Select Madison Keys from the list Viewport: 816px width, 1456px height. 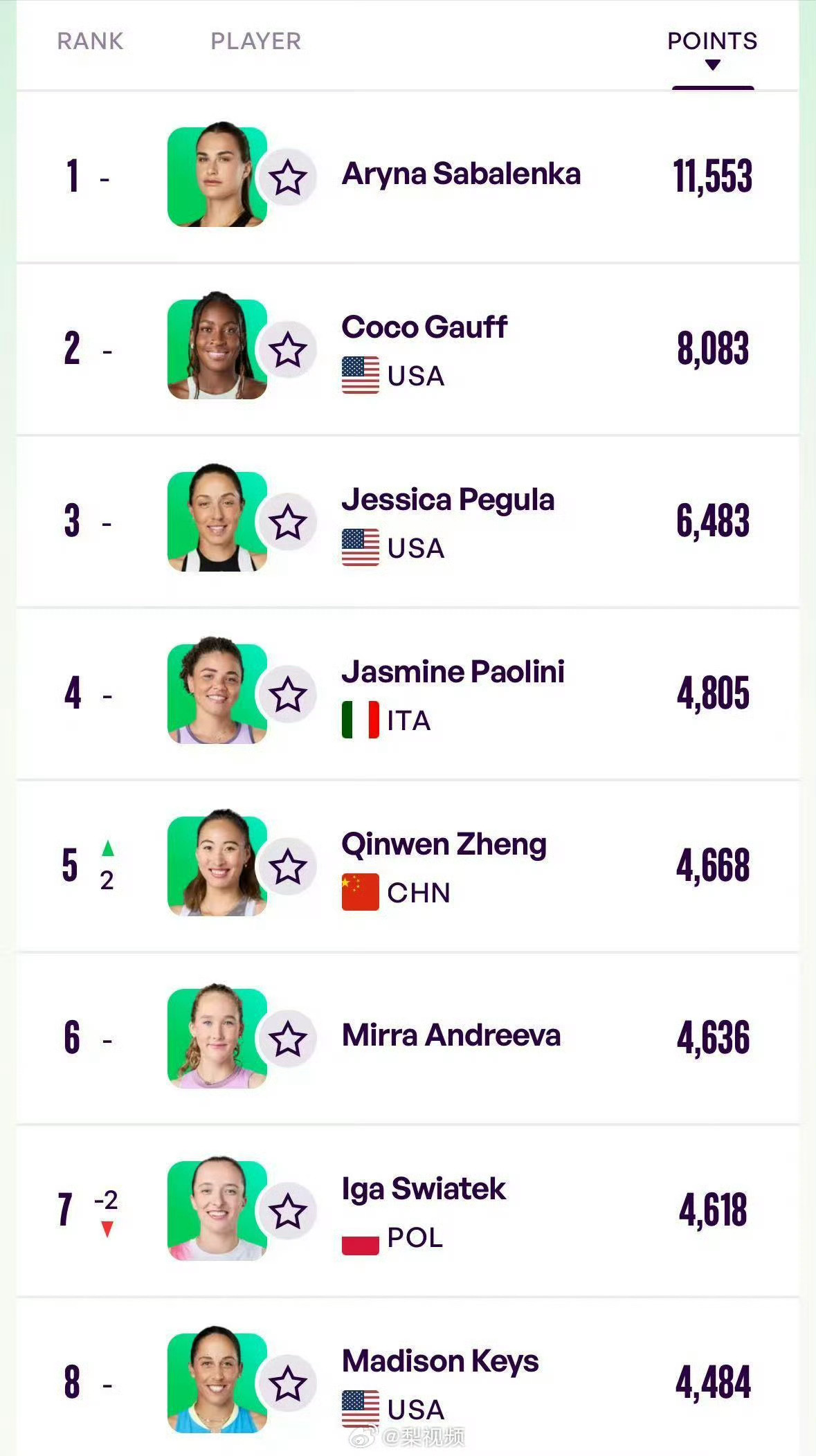click(x=440, y=1361)
